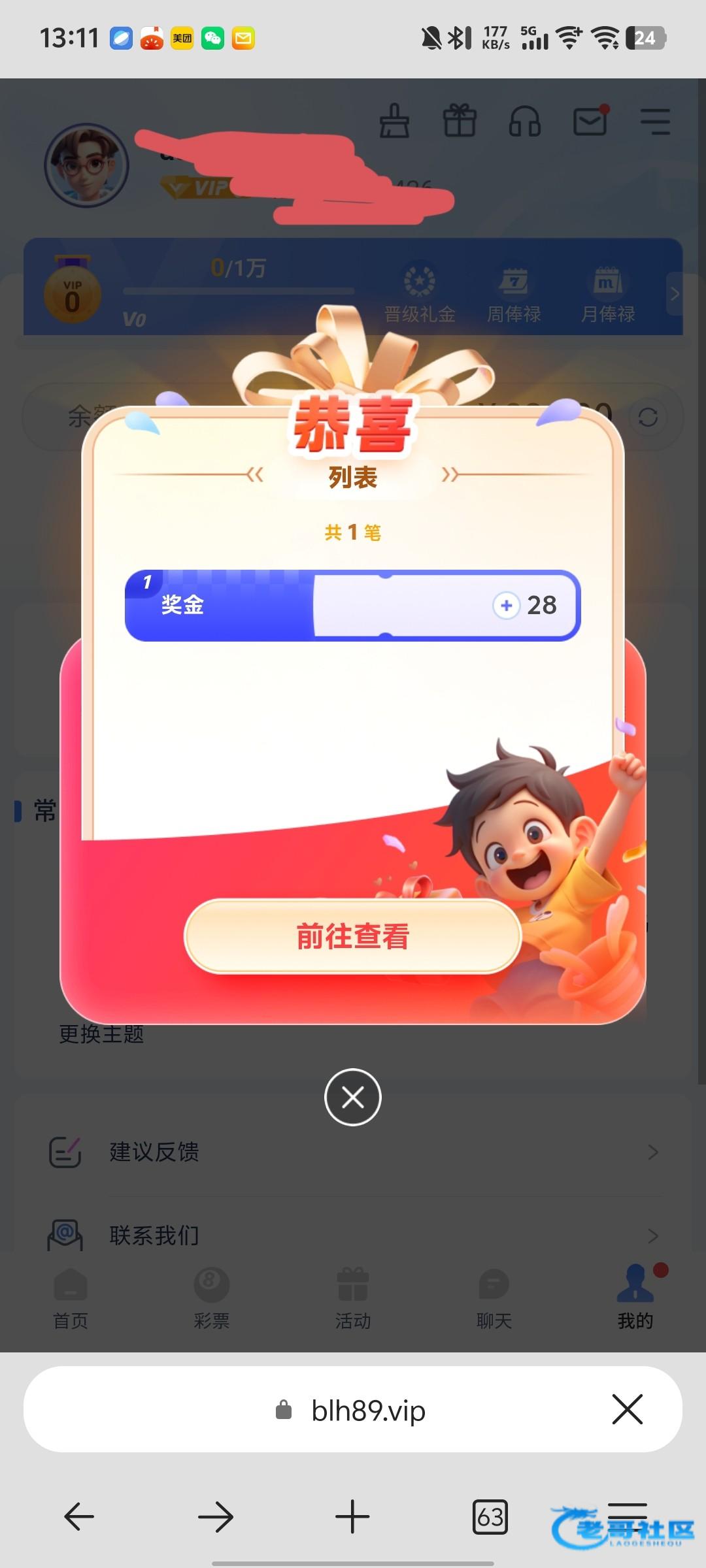Open the 奖金 28 reward entry
This screenshot has width=706, height=1568.
tap(353, 605)
